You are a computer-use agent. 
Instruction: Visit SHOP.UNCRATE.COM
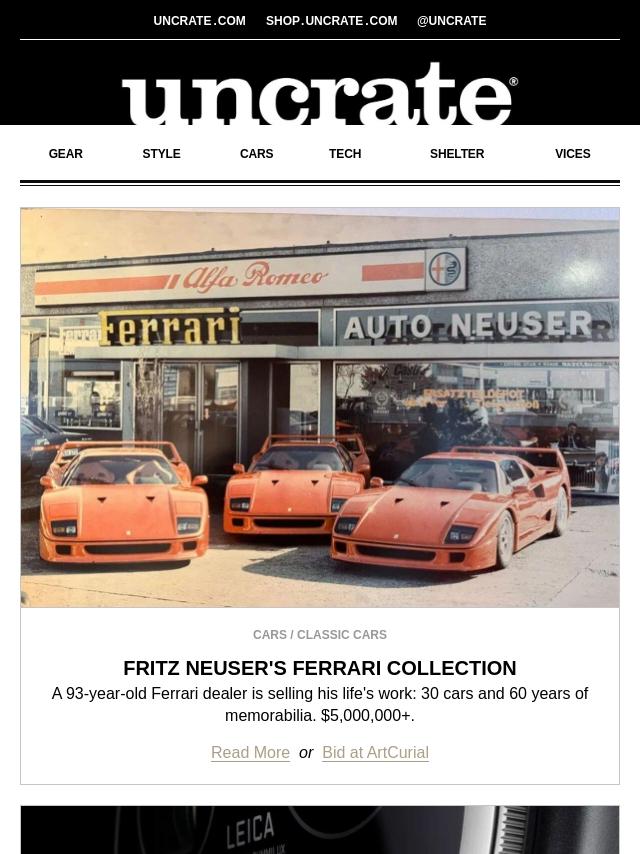331,21
